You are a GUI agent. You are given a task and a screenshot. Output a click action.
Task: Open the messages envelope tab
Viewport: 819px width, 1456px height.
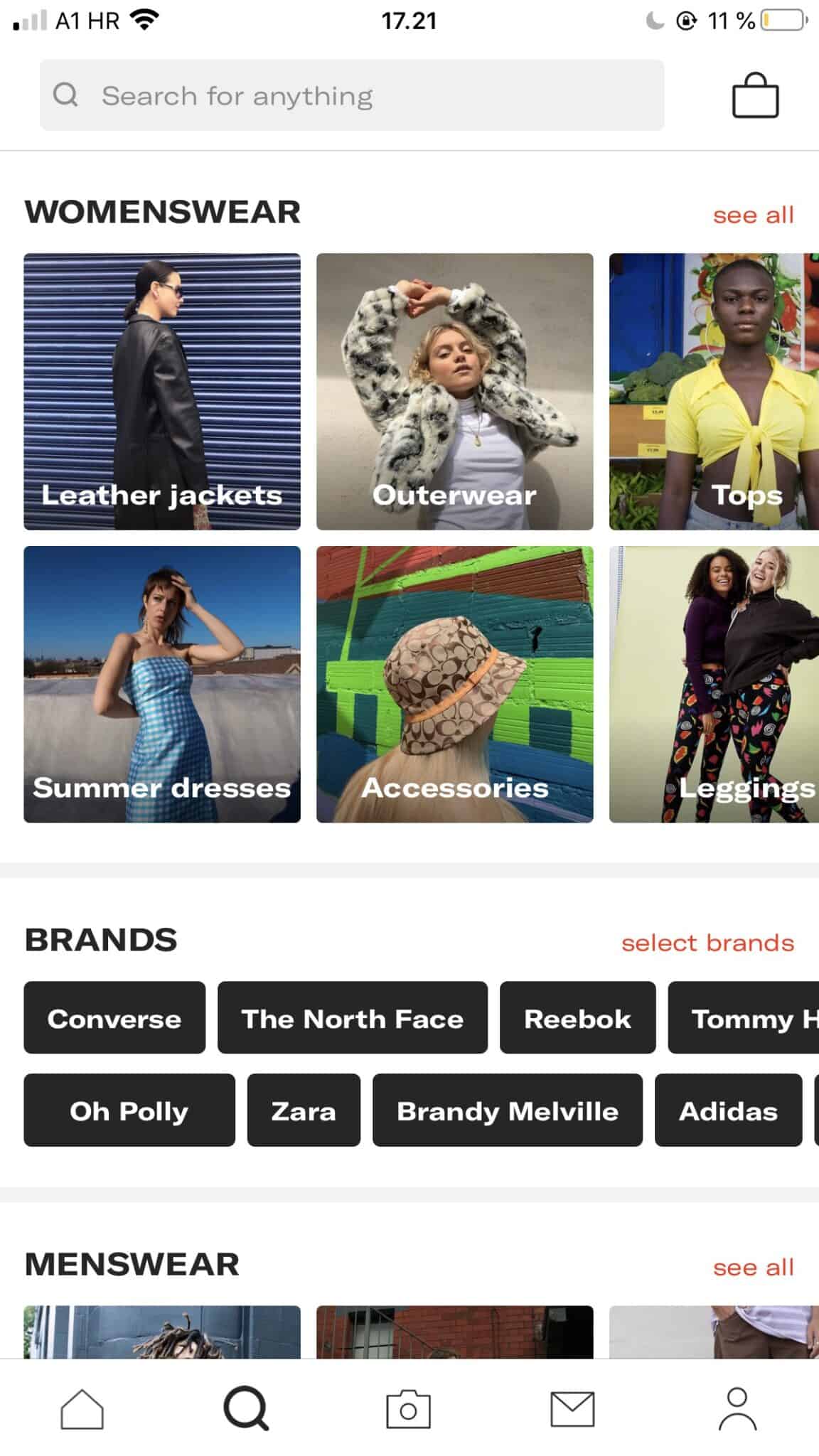tap(572, 1409)
